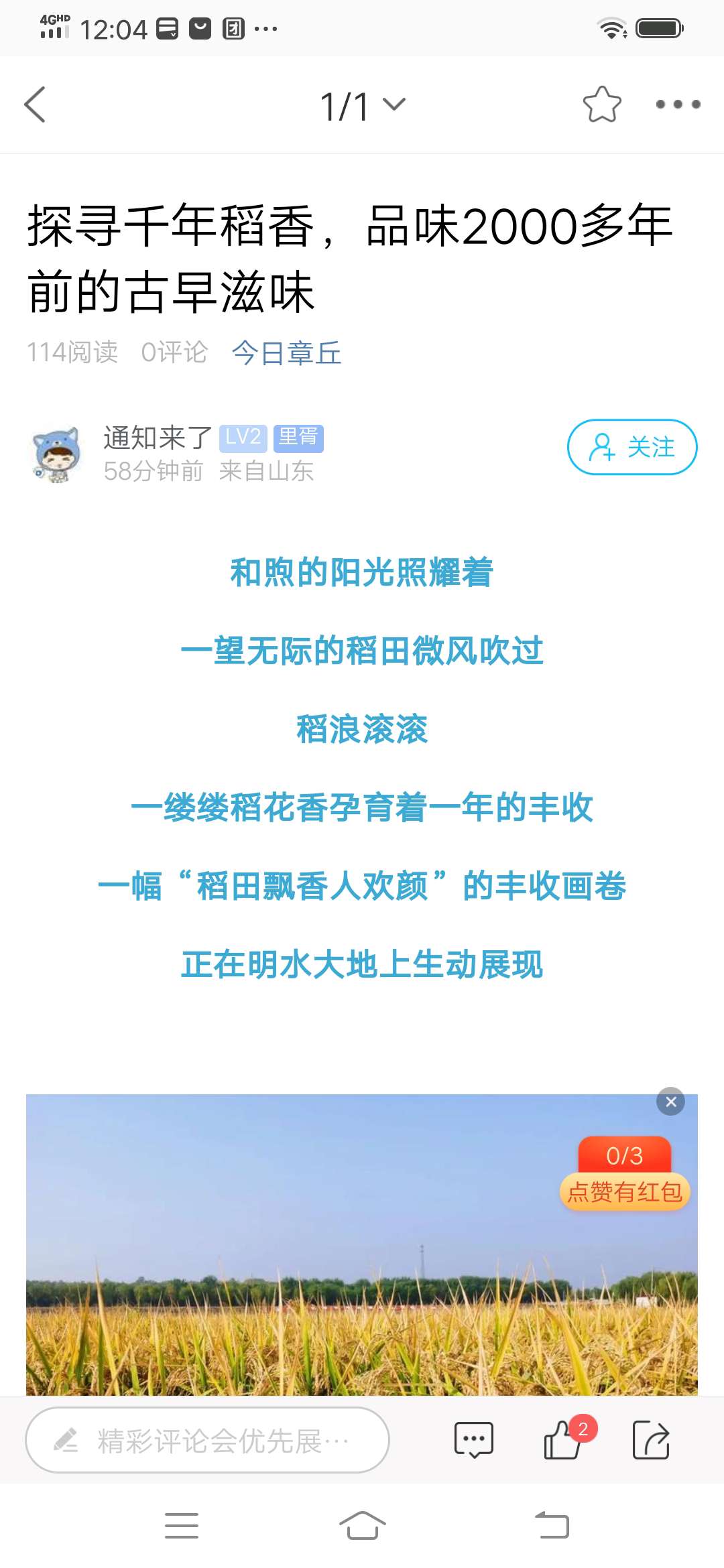Favorite this article with the star
Image resolution: width=724 pixels, height=1568 pixels.
[601, 105]
